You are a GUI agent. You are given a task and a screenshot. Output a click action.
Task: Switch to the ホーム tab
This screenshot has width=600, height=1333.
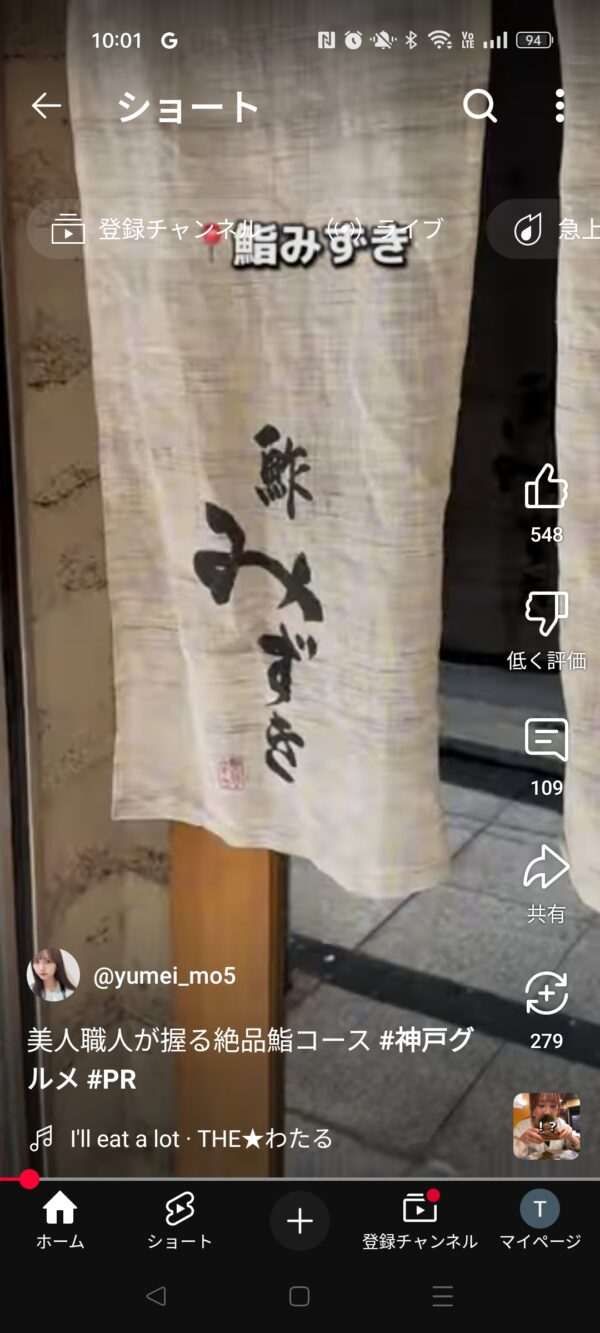(x=60, y=1221)
